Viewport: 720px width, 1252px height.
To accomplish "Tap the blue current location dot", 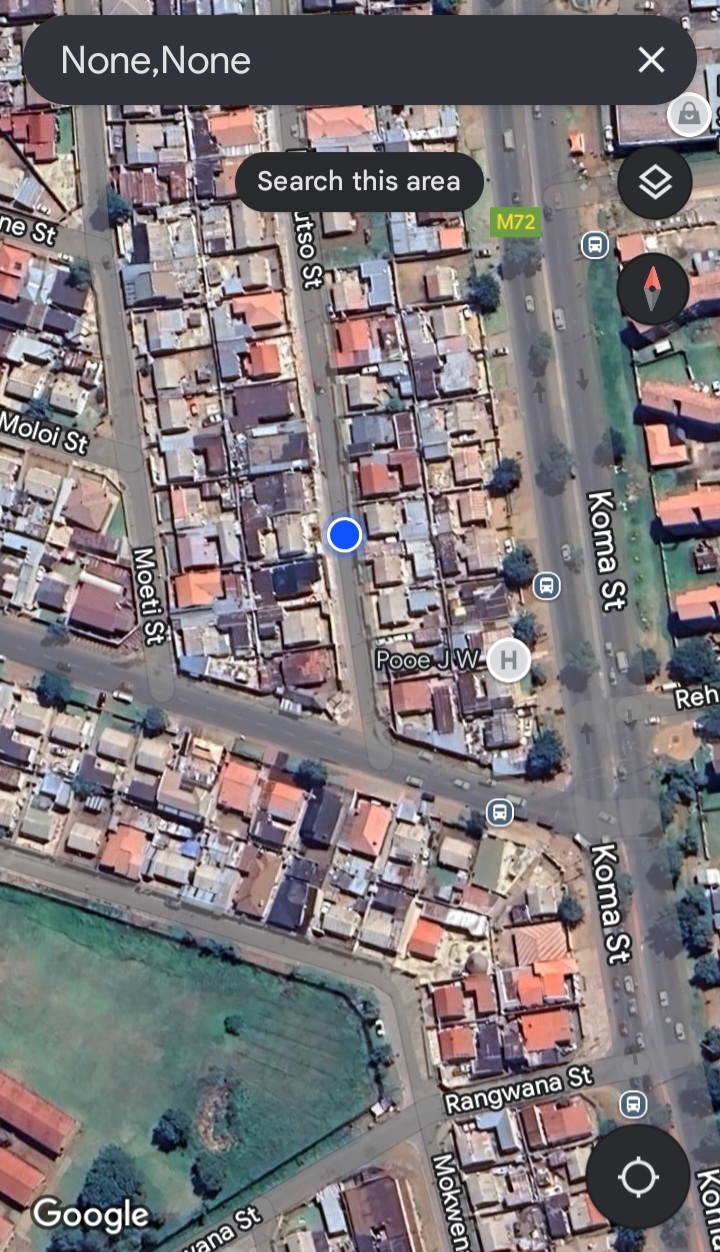I will (x=344, y=535).
